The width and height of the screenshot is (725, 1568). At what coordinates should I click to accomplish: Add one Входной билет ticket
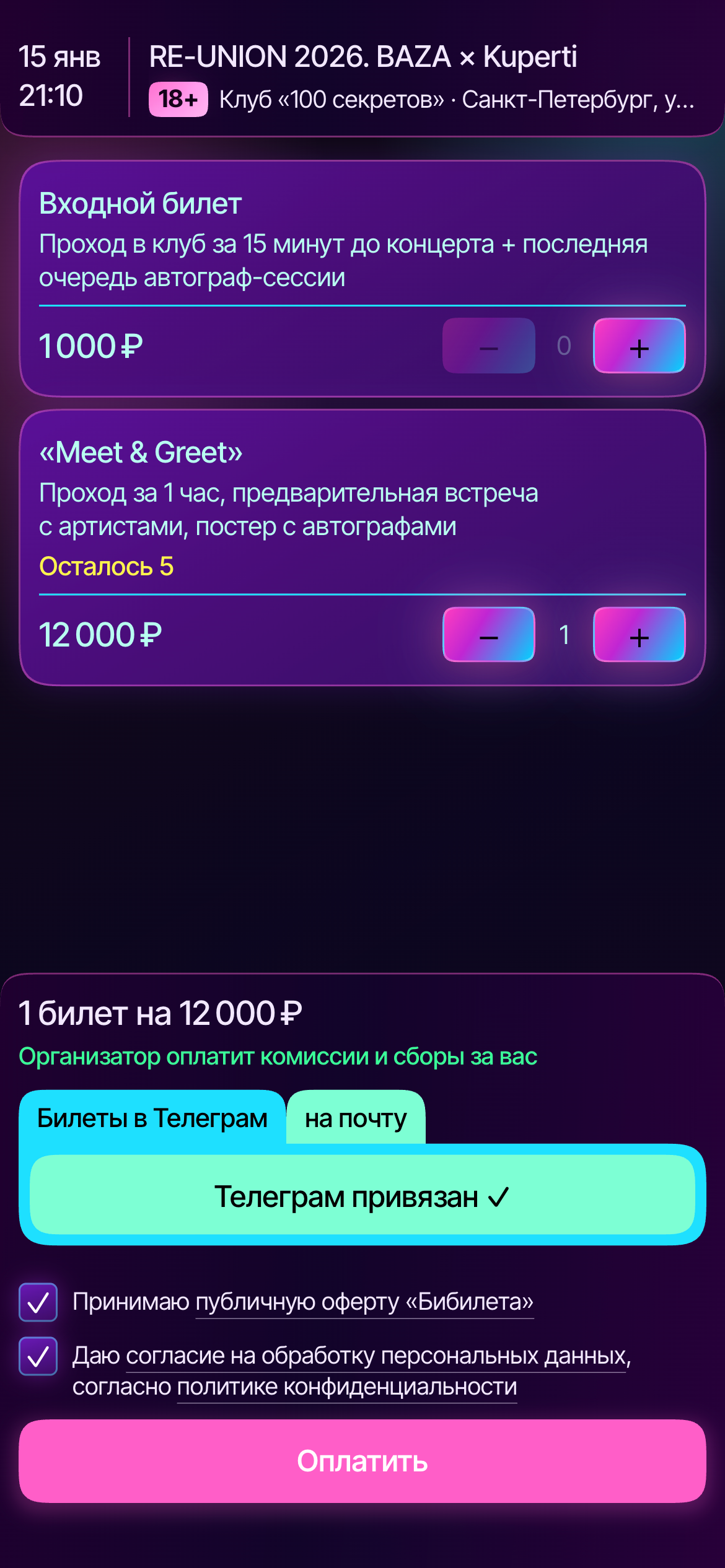pyautogui.click(x=639, y=346)
